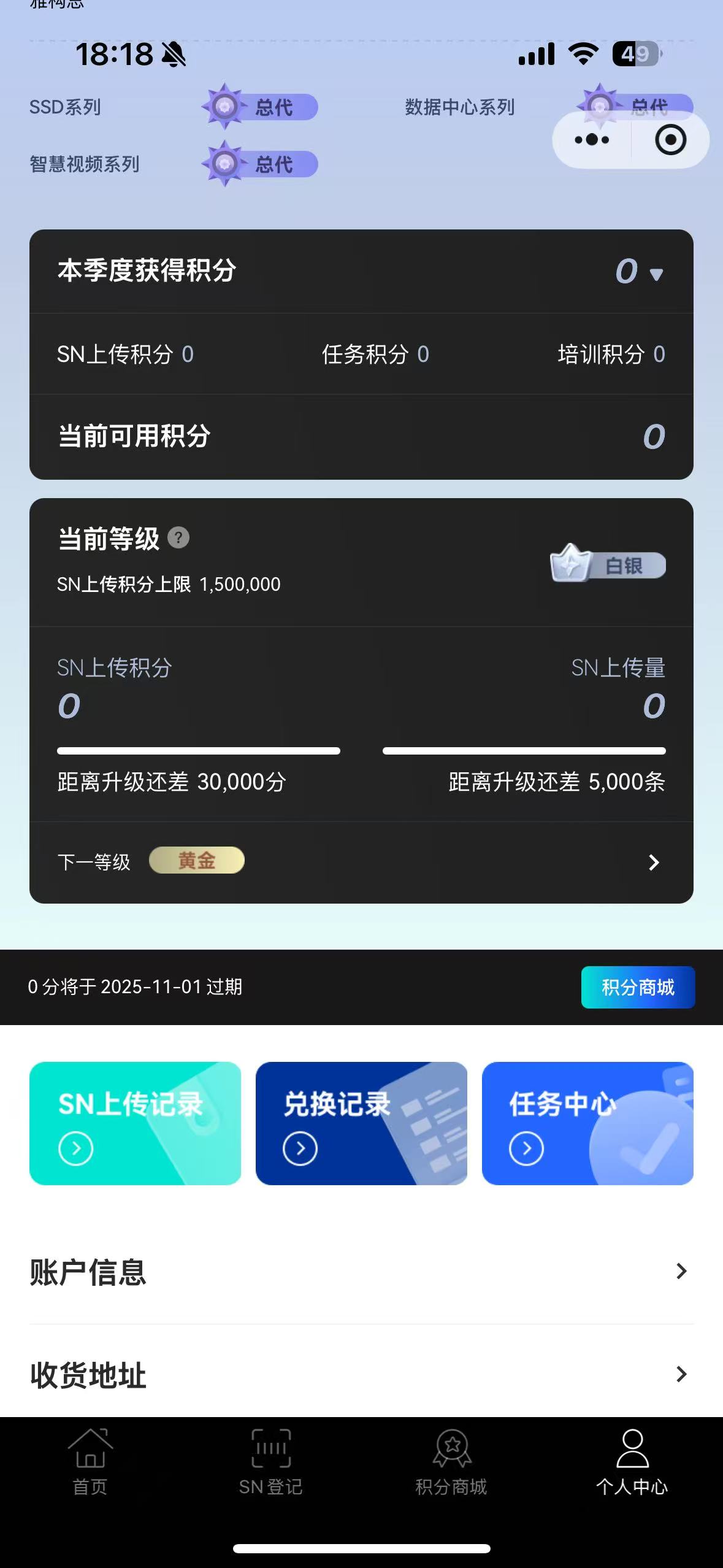Open the SN上传记录 card
The image size is (723, 1568).
135,1123
